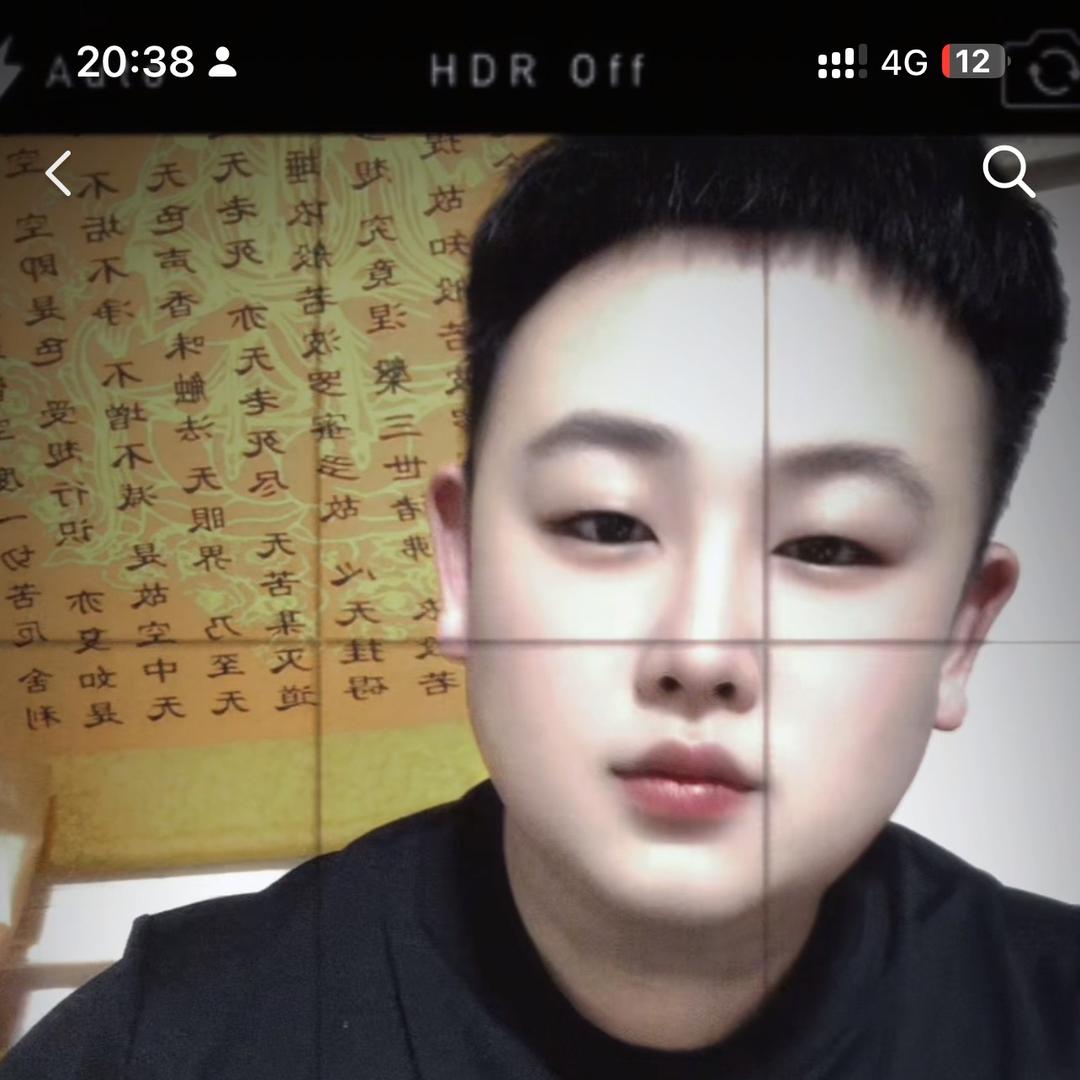This screenshot has width=1080, height=1080.
Task: Open search with the magnifier icon
Action: [x=1008, y=172]
